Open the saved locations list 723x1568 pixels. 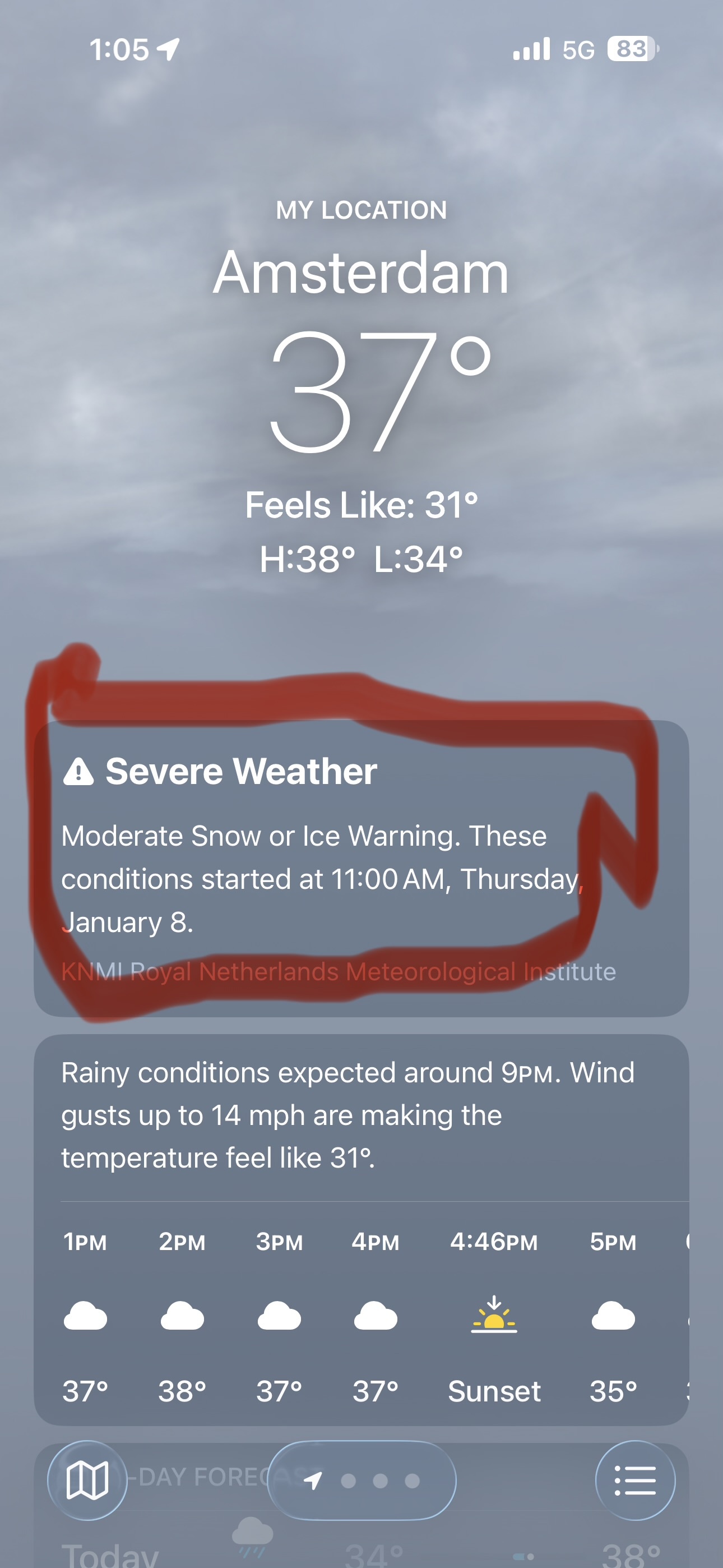[x=635, y=1480]
